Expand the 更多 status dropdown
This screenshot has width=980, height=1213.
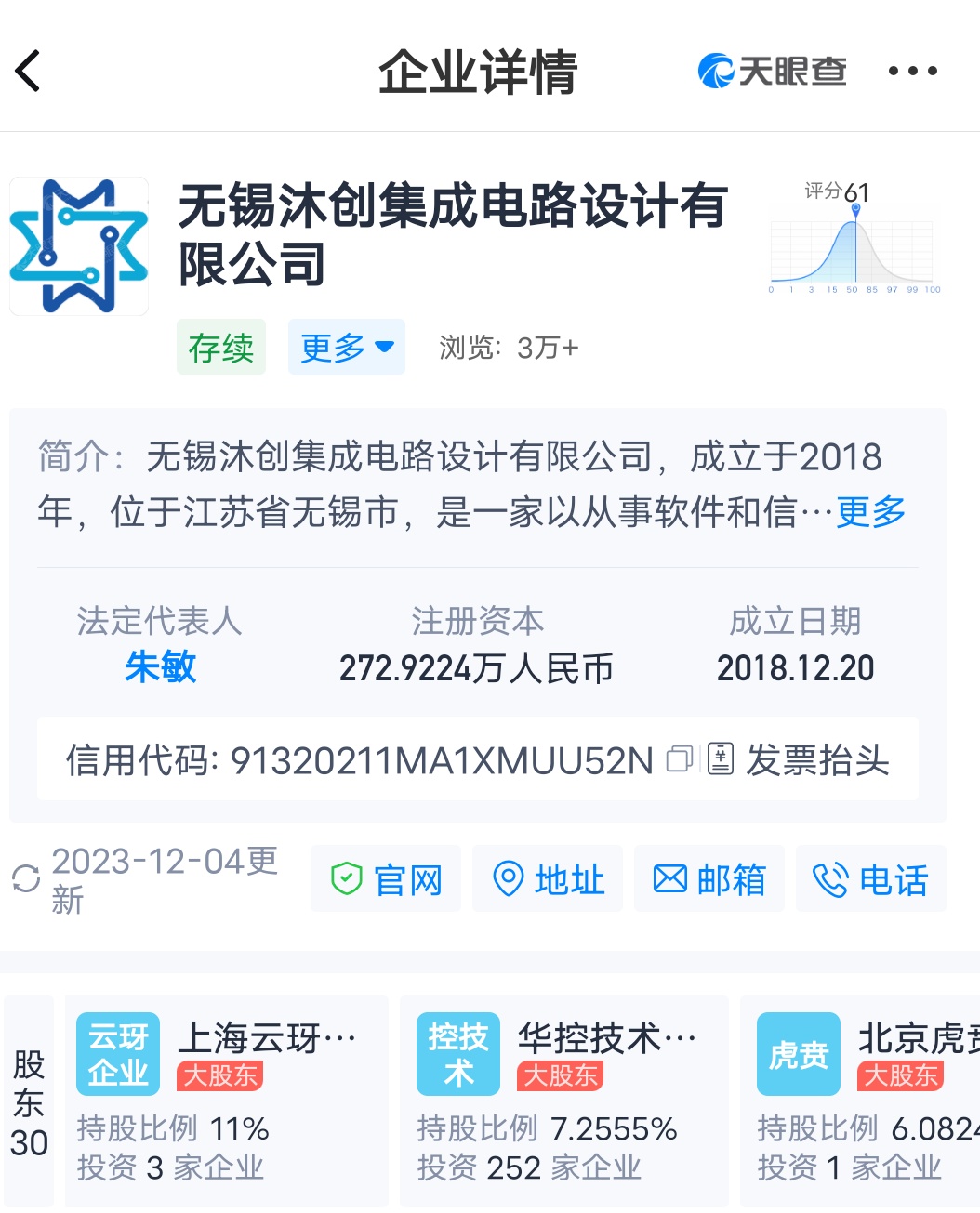coord(346,348)
